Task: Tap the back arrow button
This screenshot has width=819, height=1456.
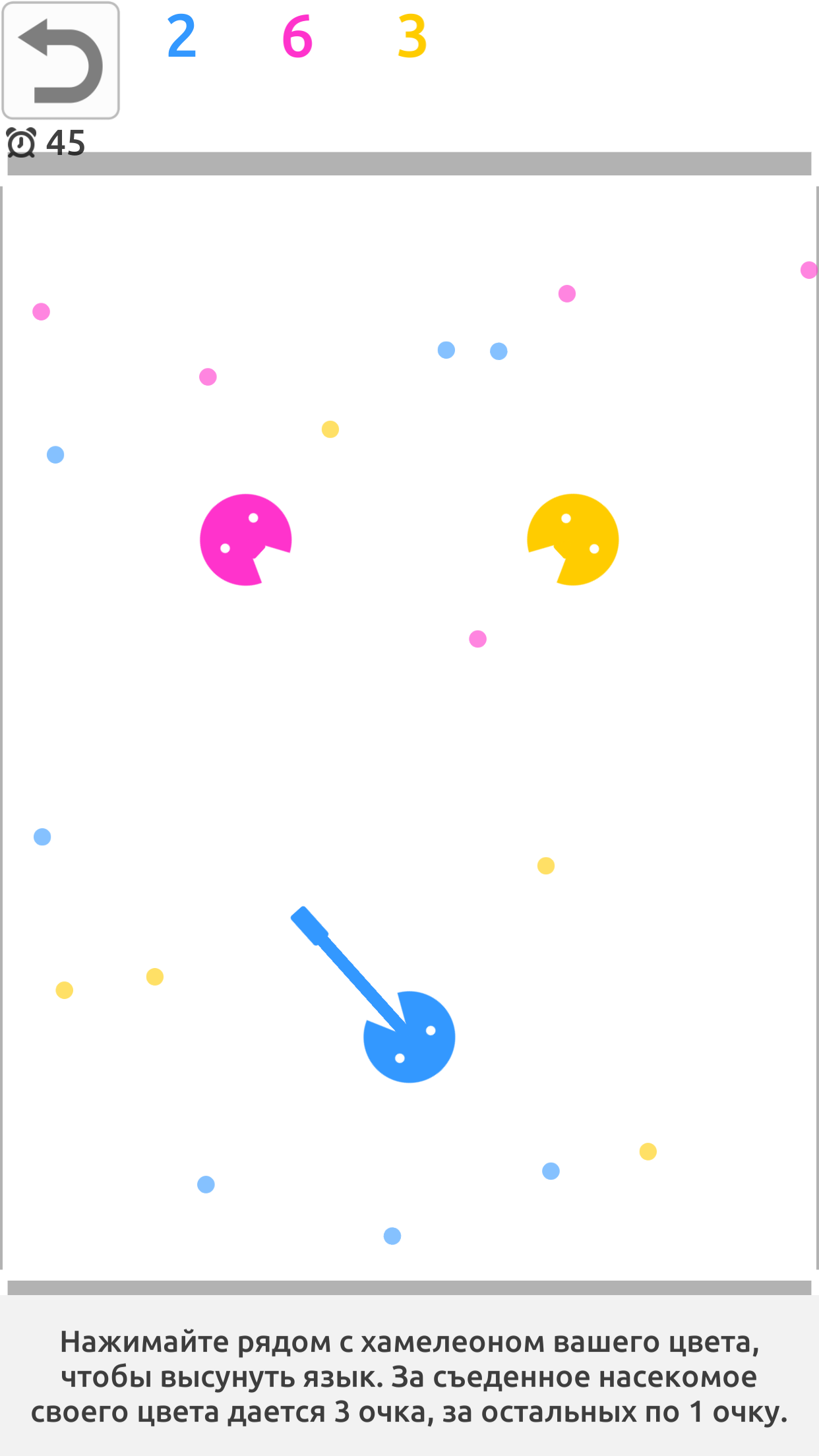Action: 61,61
